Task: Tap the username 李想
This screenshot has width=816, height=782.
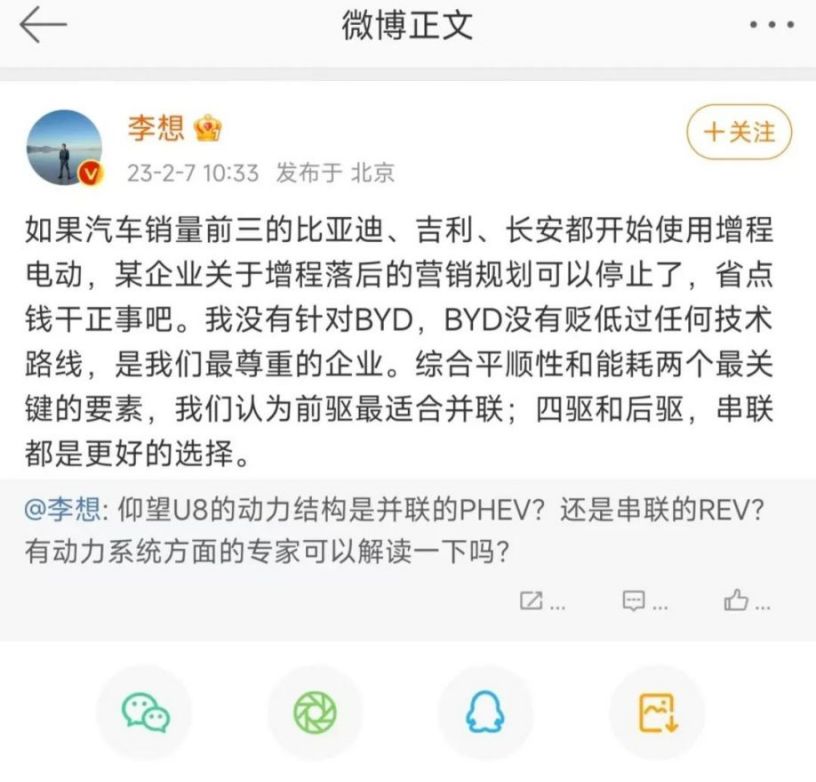Action: point(156,128)
